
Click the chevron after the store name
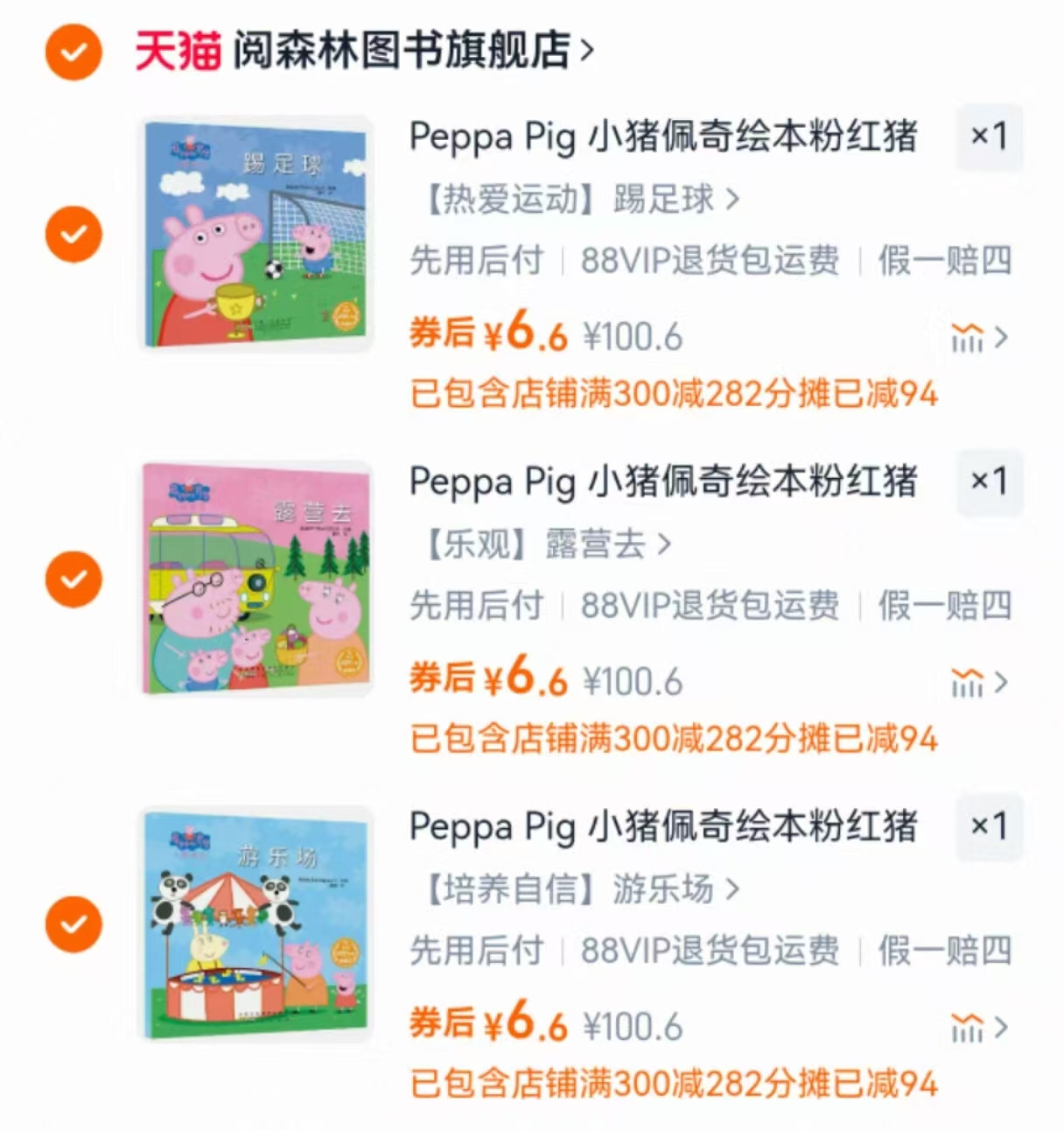(588, 51)
